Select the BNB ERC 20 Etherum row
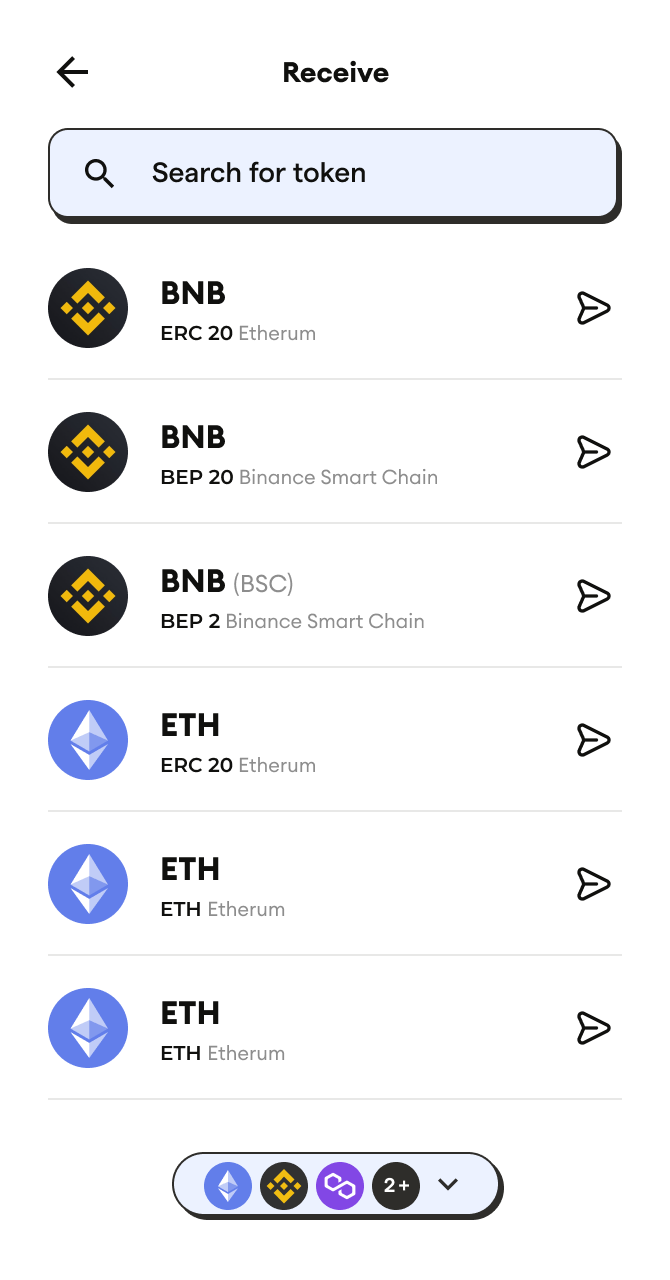This screenshot has width=670, height=1280. (x=335, y=308)
